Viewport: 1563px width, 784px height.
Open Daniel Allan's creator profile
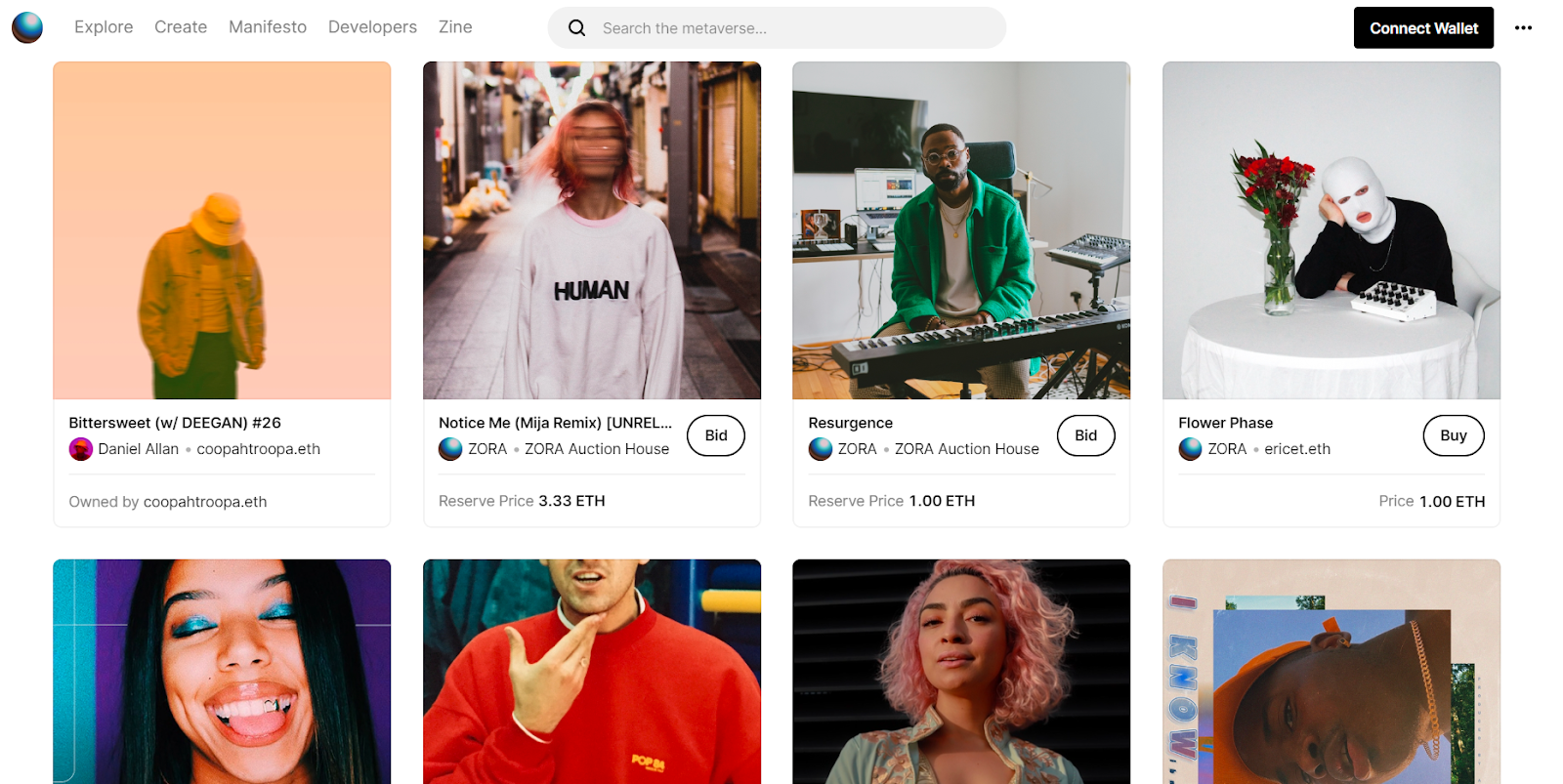[x=137, y=449]
